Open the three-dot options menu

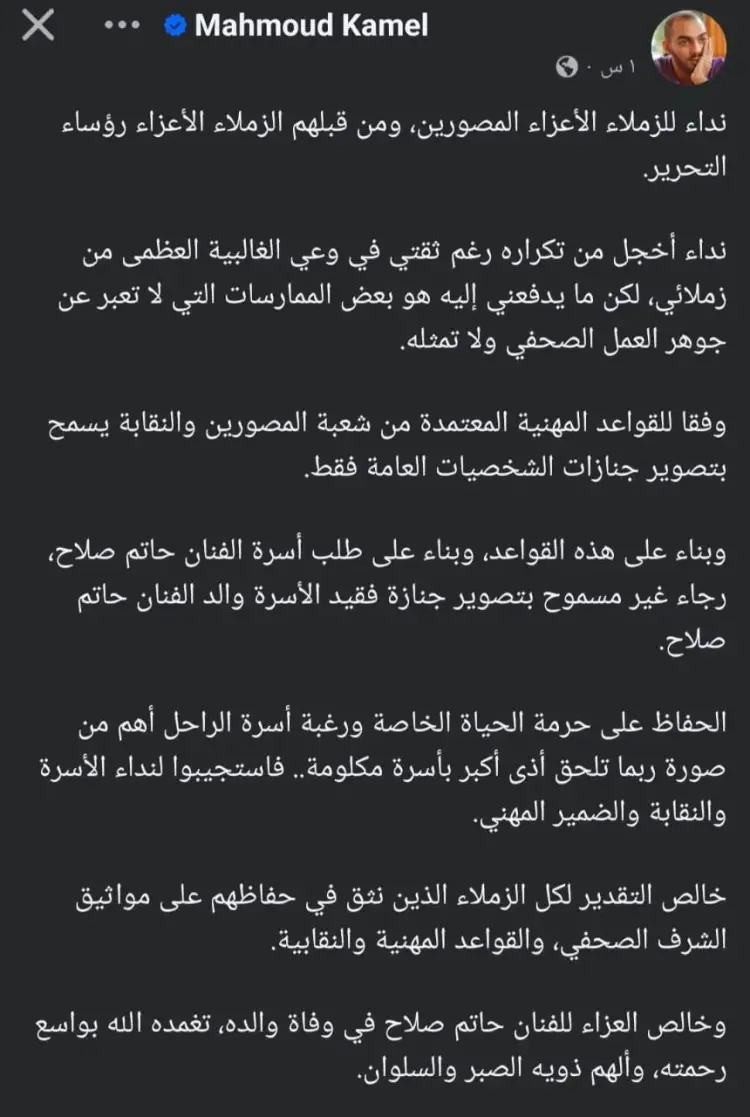[123, 26]
